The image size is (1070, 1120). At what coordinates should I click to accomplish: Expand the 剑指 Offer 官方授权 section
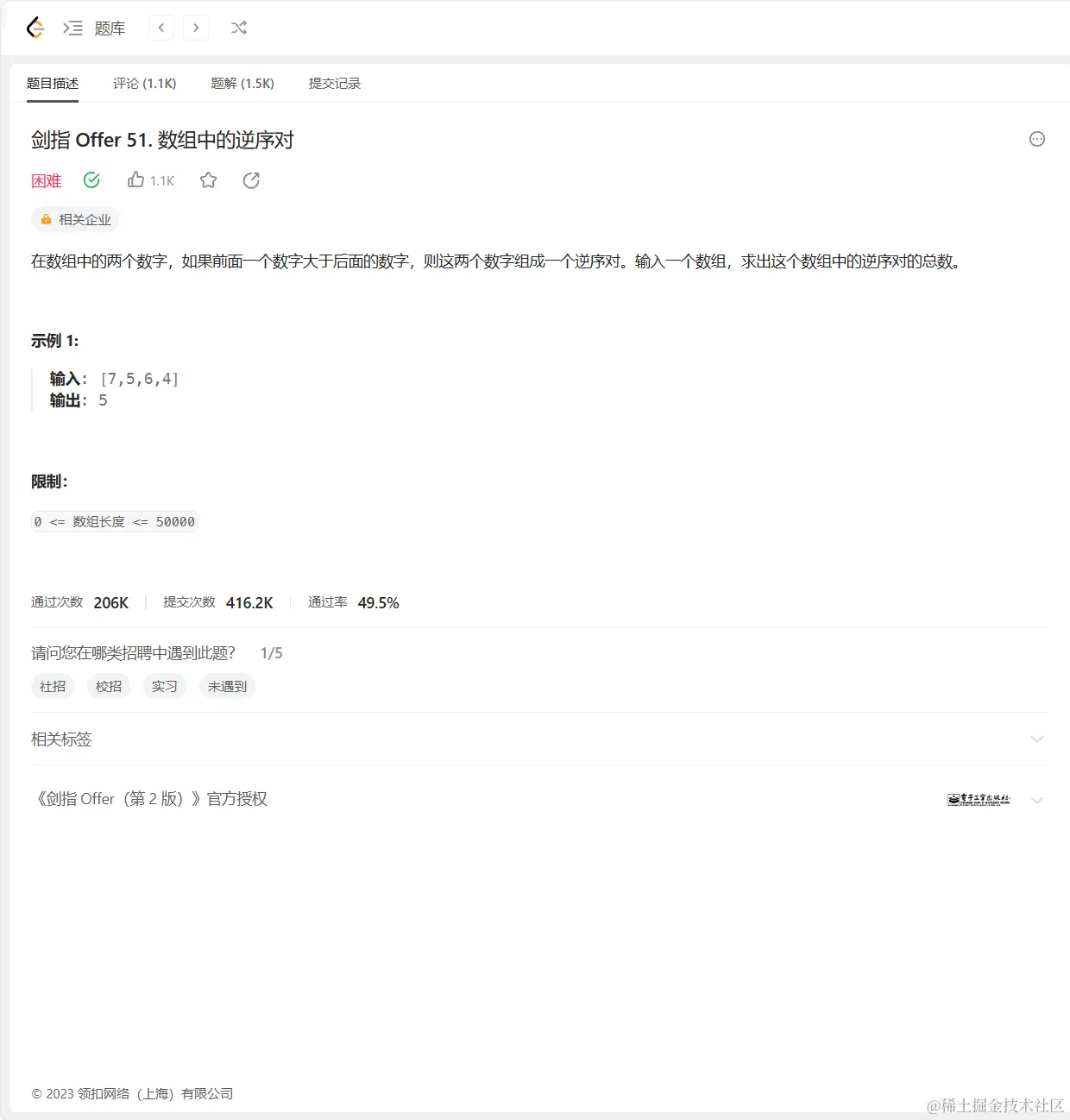pos(1037,800)
